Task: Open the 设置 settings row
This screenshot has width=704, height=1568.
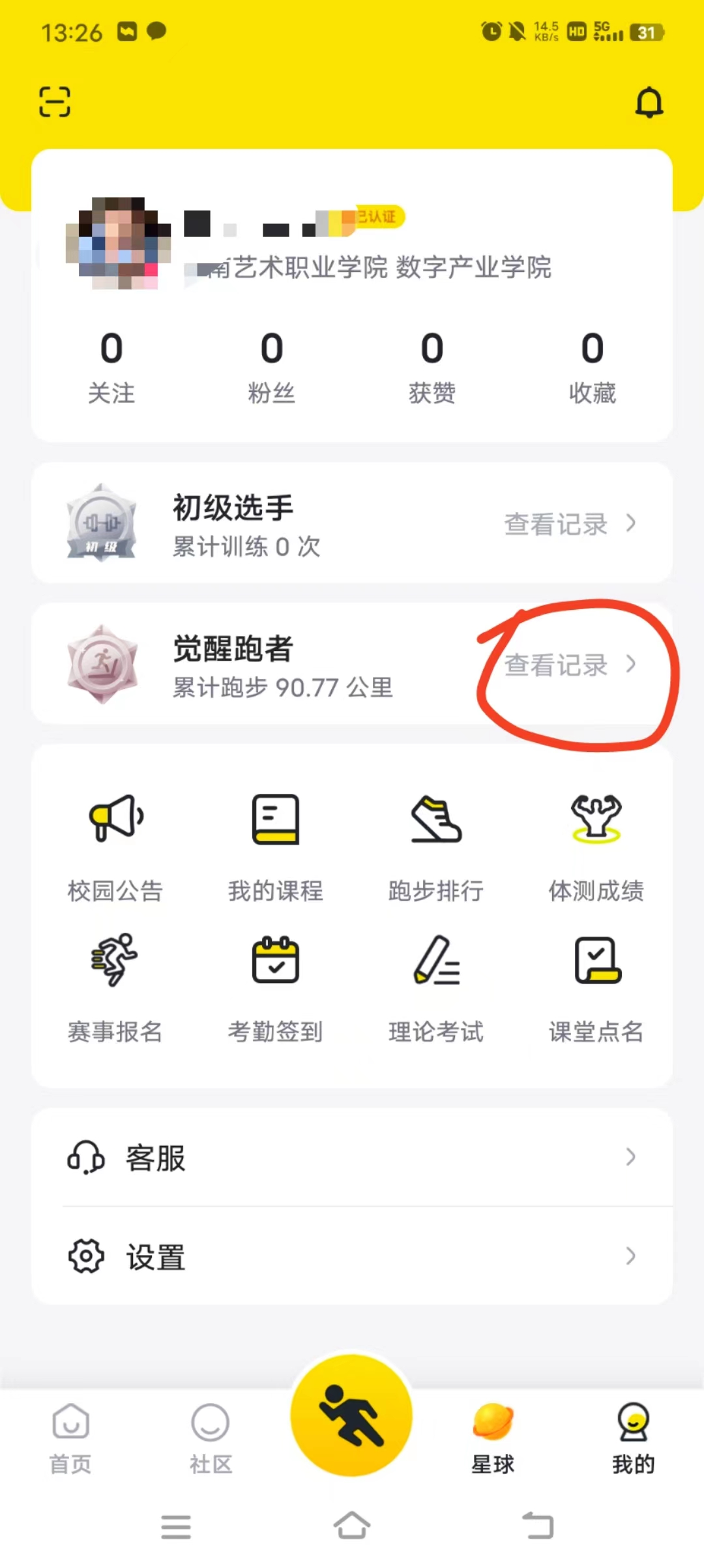Action: (352, 1256)
